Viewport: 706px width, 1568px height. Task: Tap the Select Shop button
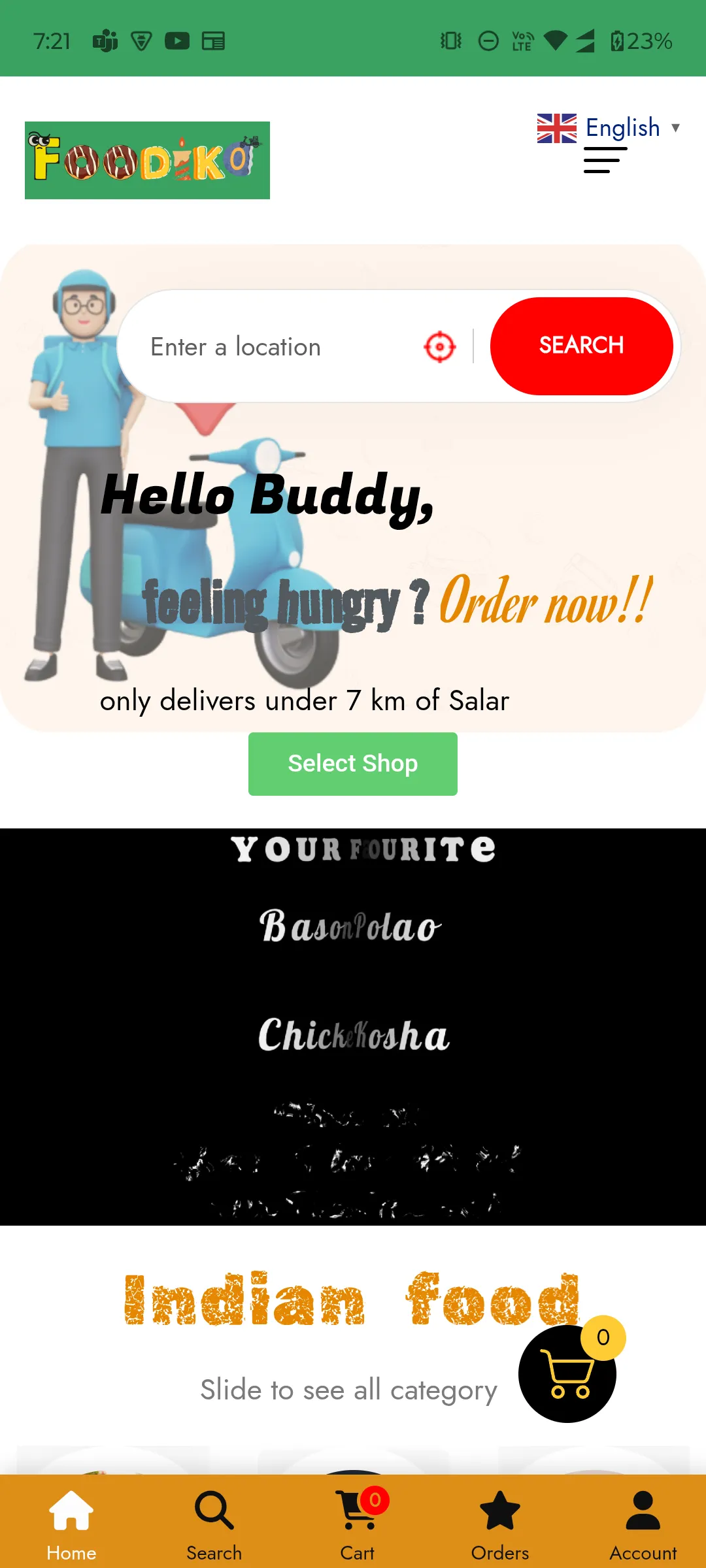(353, 764)
